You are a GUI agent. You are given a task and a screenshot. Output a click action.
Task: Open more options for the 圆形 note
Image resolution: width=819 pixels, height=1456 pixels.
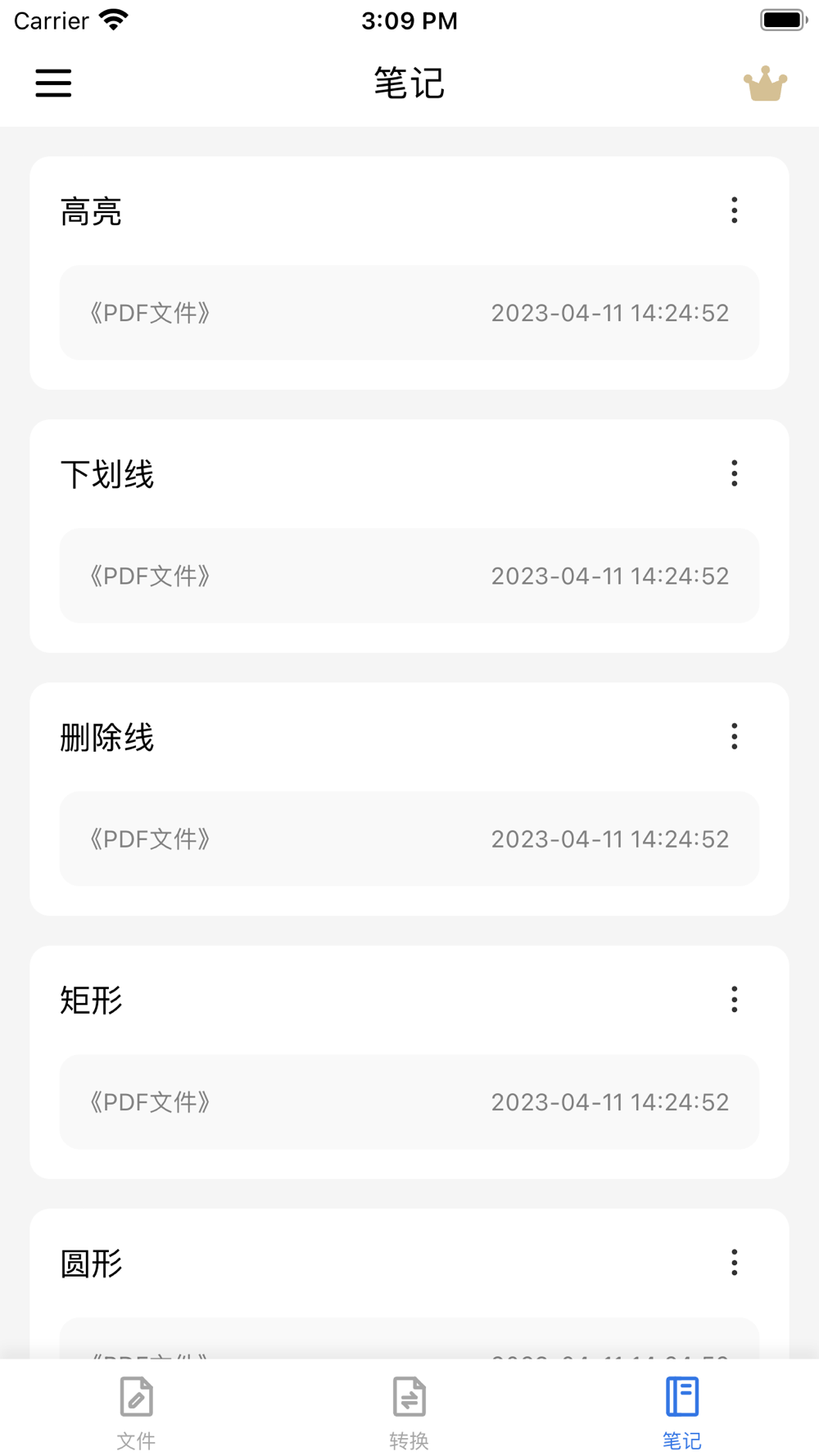coord(735,1262)
